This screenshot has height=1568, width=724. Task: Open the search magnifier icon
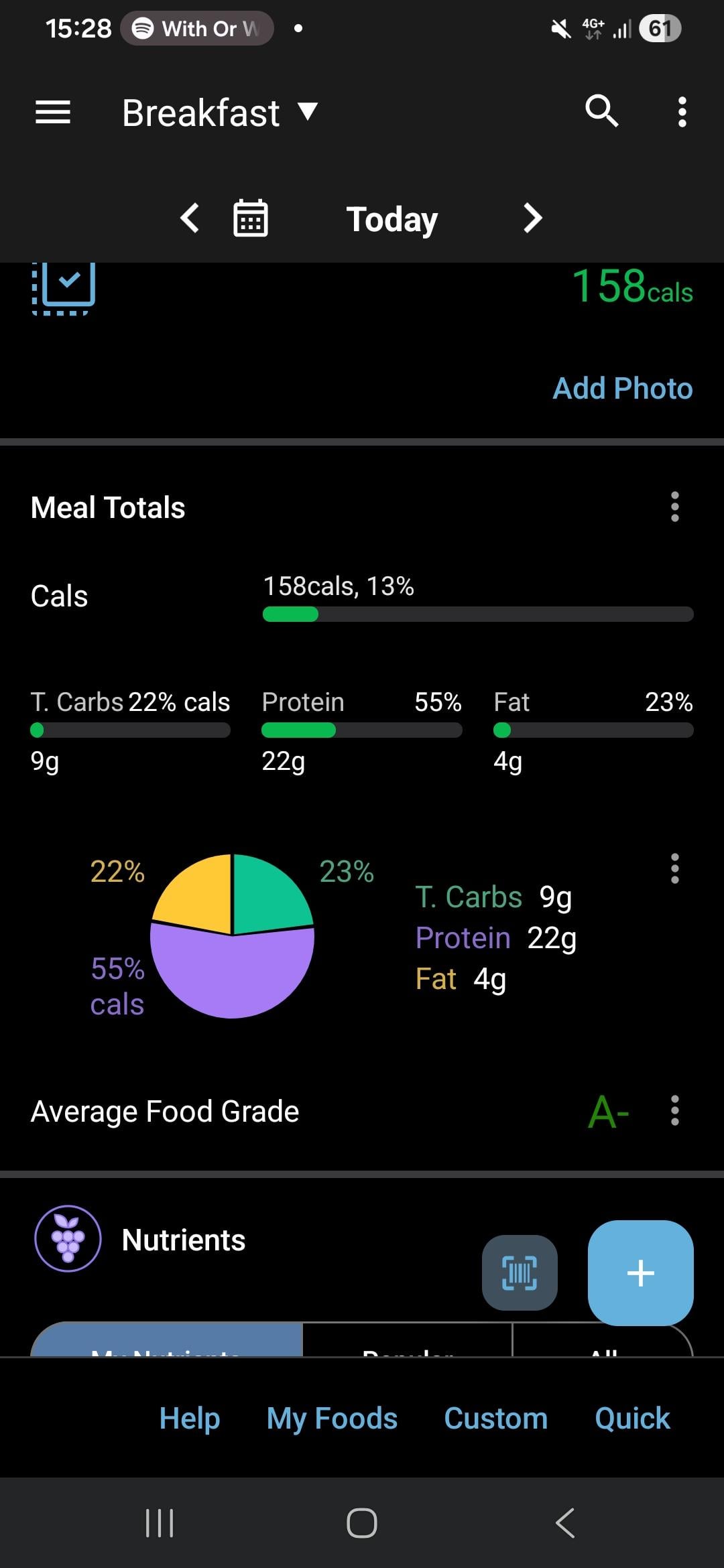(601, 111)
